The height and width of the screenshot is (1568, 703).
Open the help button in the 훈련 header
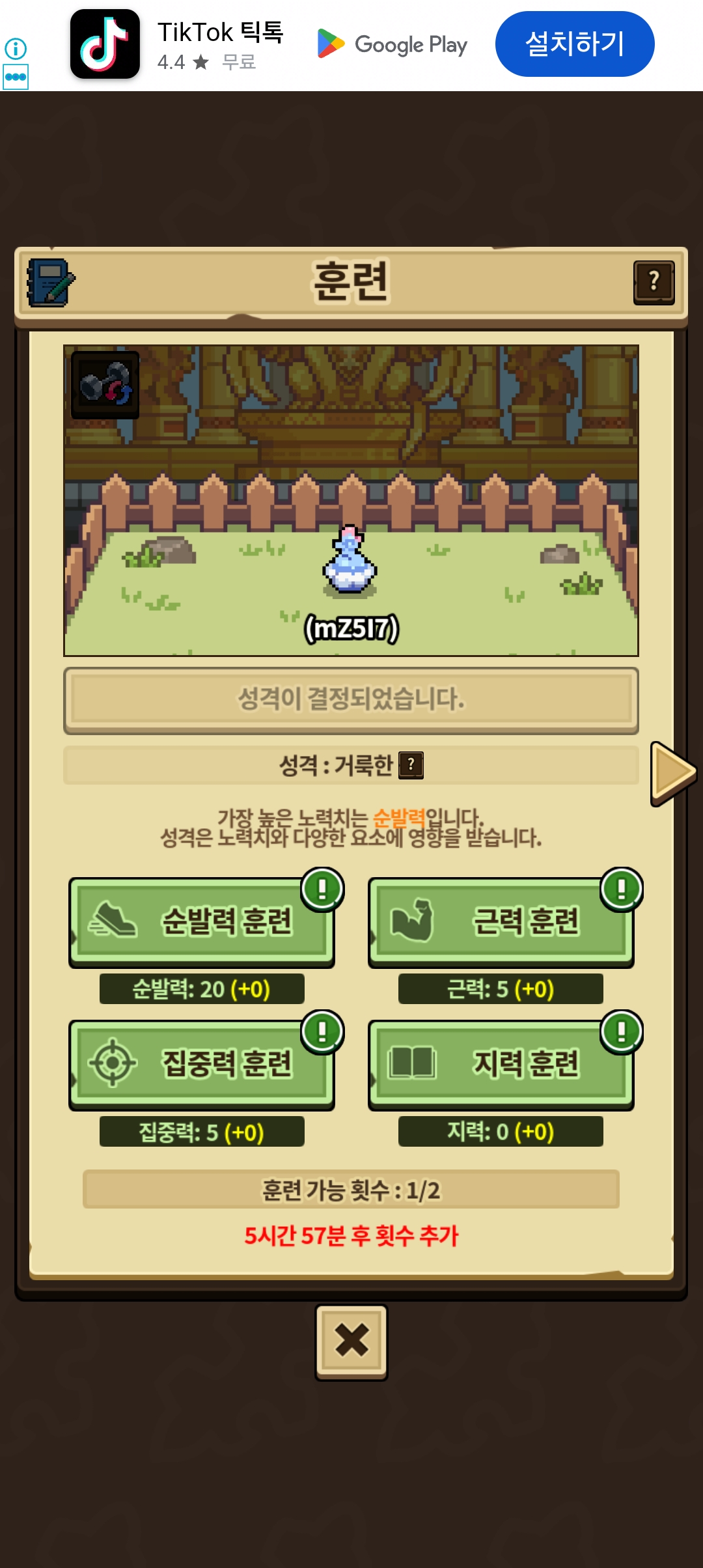tap(654, 283)
